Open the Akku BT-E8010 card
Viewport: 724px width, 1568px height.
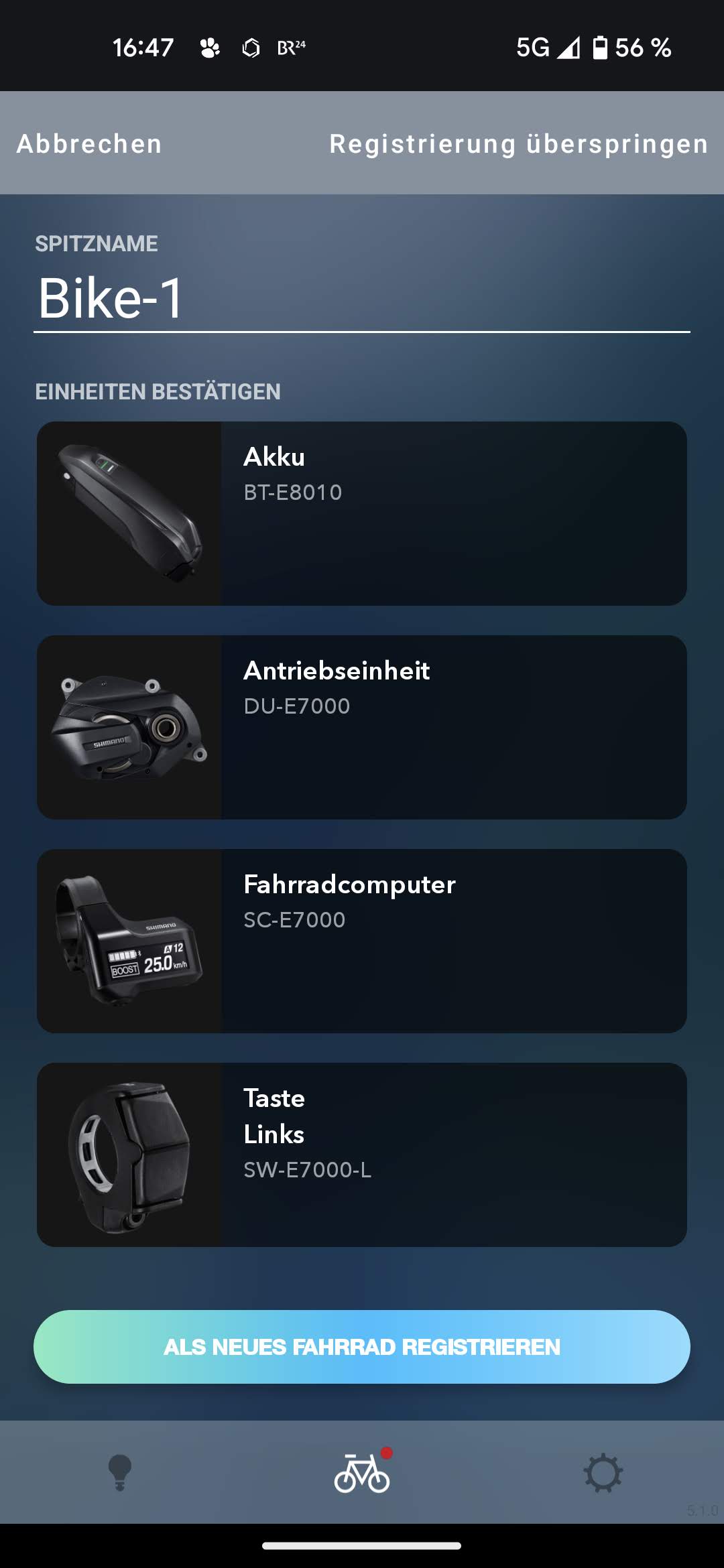pyautogui.click(x=362, y=513)
